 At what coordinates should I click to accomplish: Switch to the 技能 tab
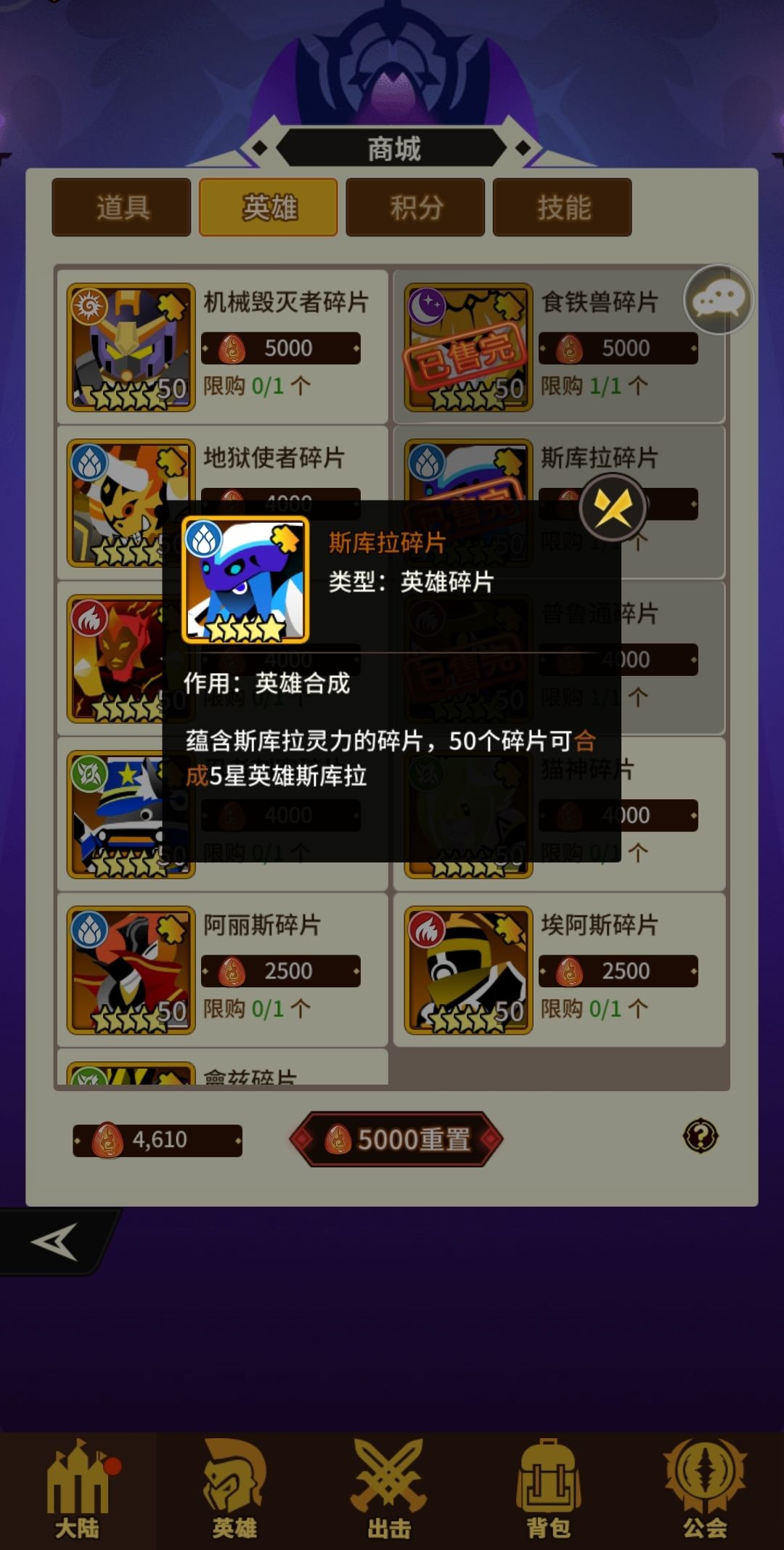(563, 207)
